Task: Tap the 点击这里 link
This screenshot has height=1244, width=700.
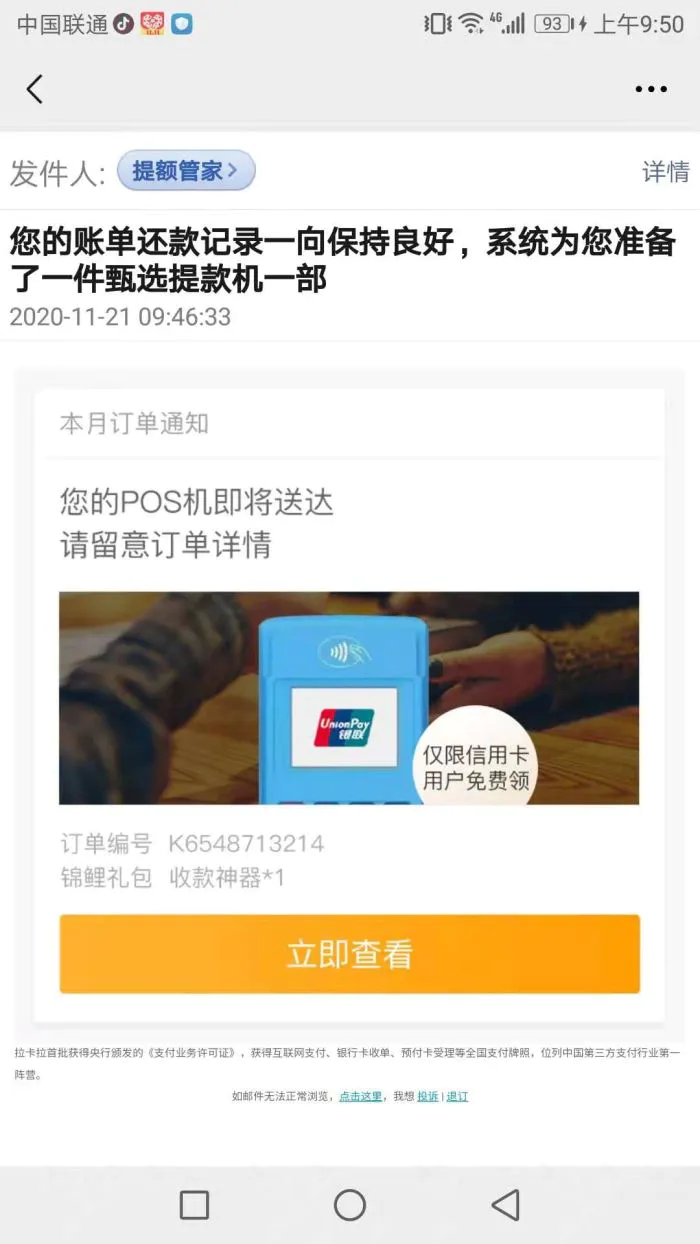Action: tap(360, 1096)
